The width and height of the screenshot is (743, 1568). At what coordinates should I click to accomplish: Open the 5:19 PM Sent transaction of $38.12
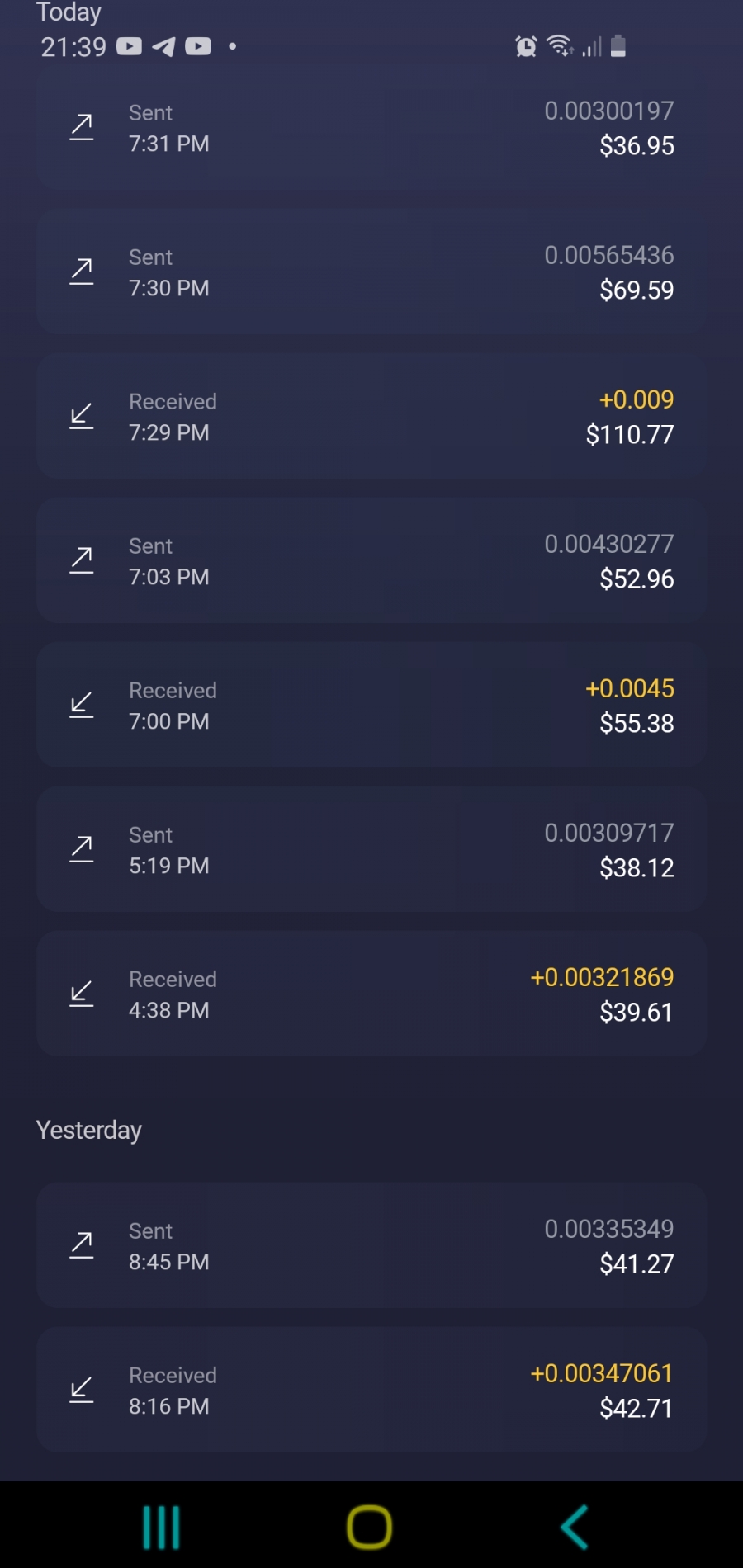371,849
